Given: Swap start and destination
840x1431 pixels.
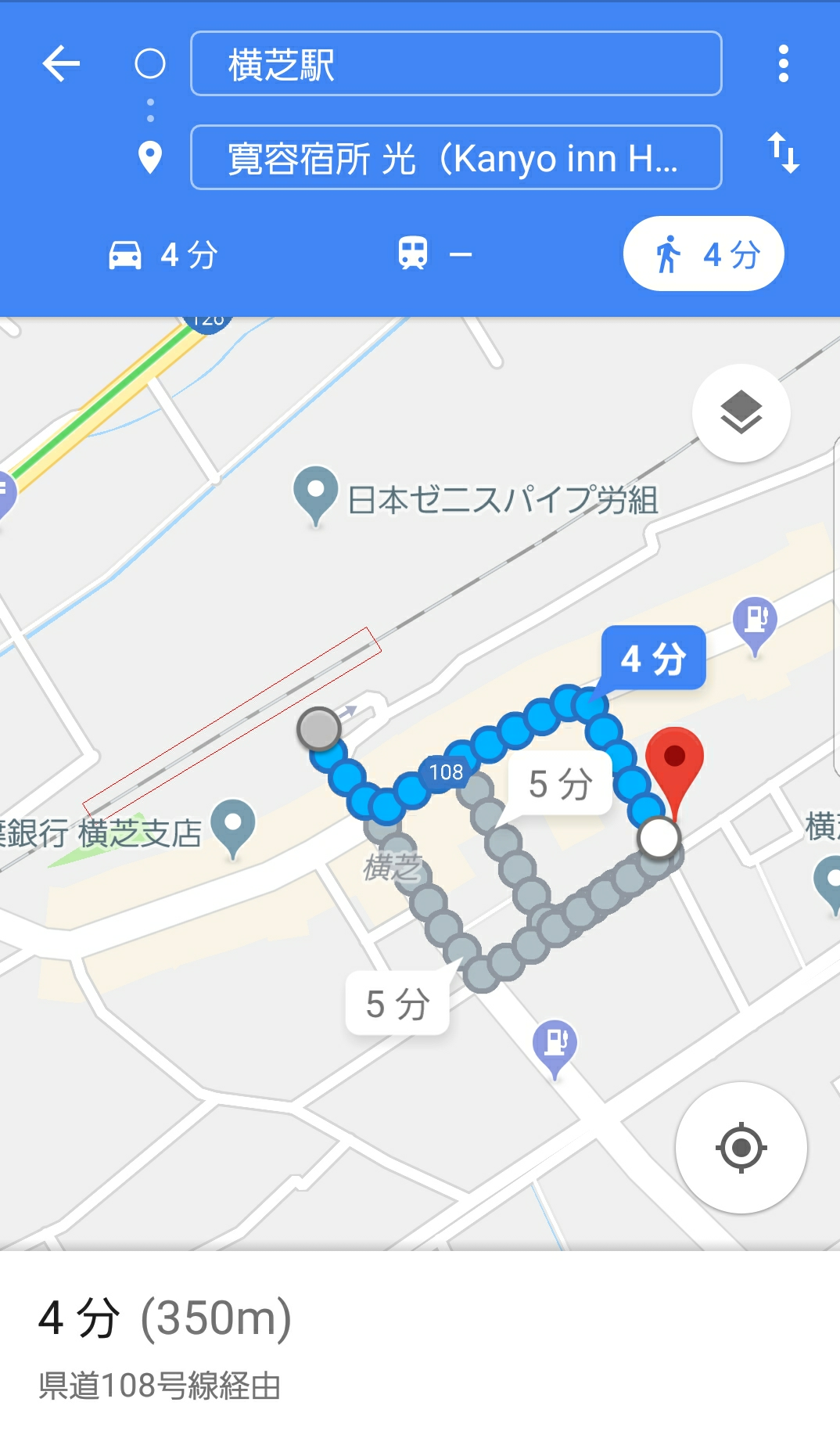Looking at the screenshot, I should (x=783, y=153).
